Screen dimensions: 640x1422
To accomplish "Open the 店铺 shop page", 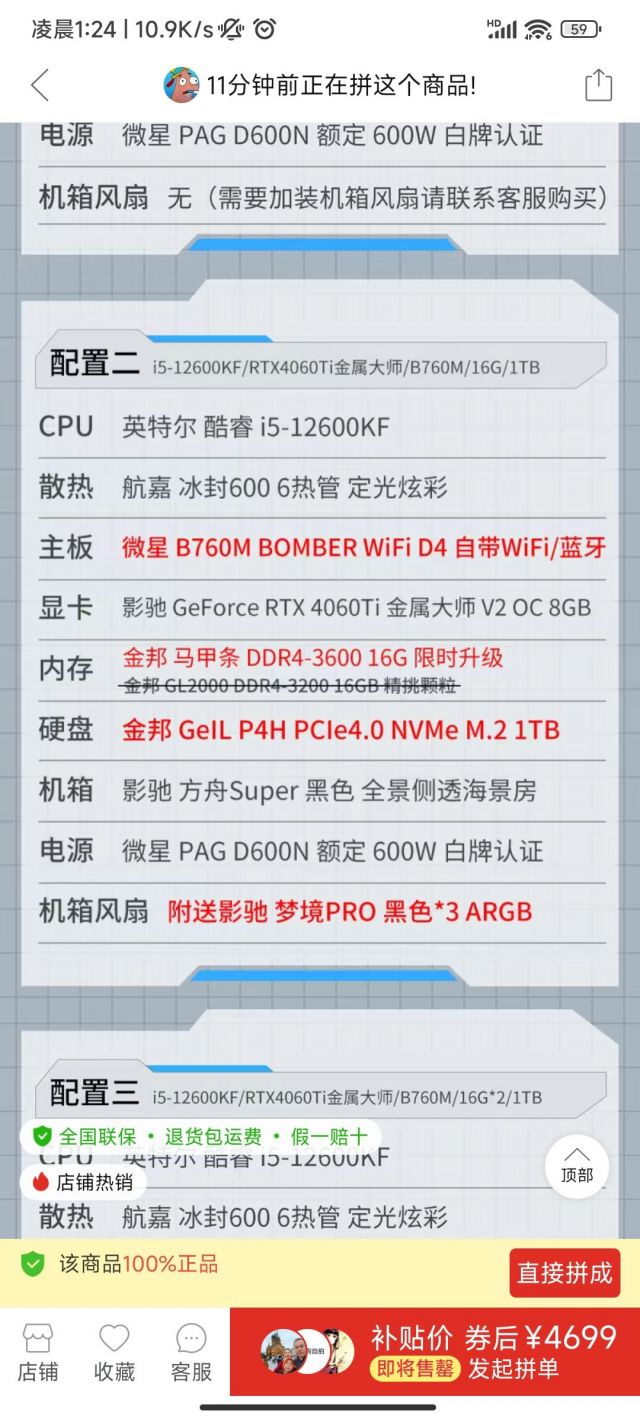I will pos(38,1354).
